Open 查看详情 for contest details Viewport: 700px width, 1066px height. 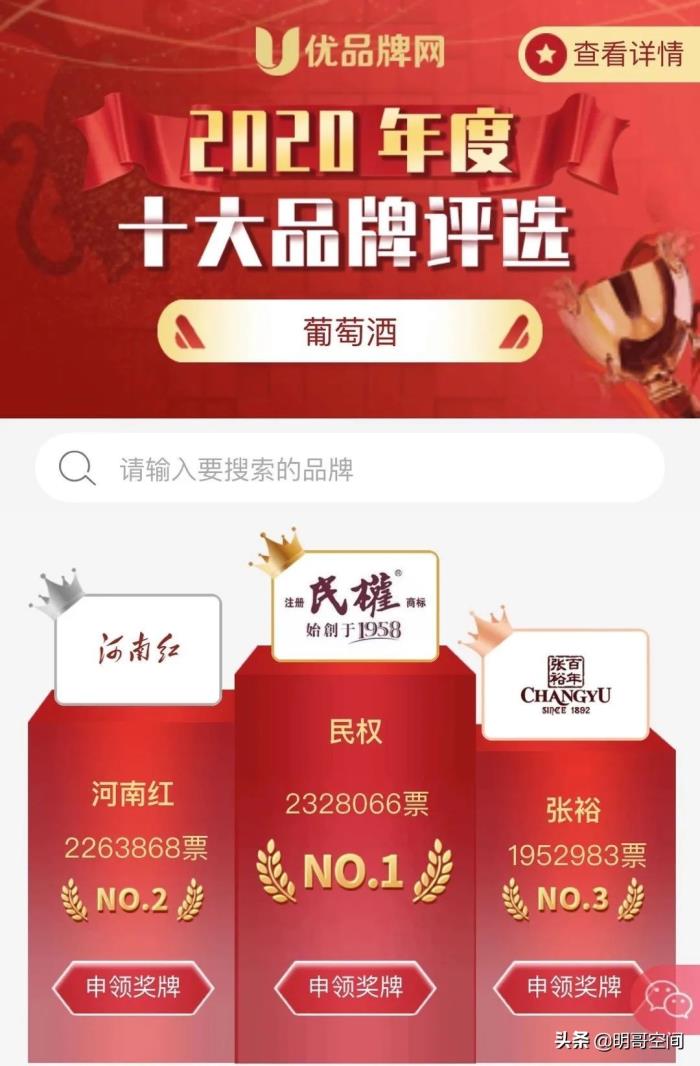click(x=610, y=54)
